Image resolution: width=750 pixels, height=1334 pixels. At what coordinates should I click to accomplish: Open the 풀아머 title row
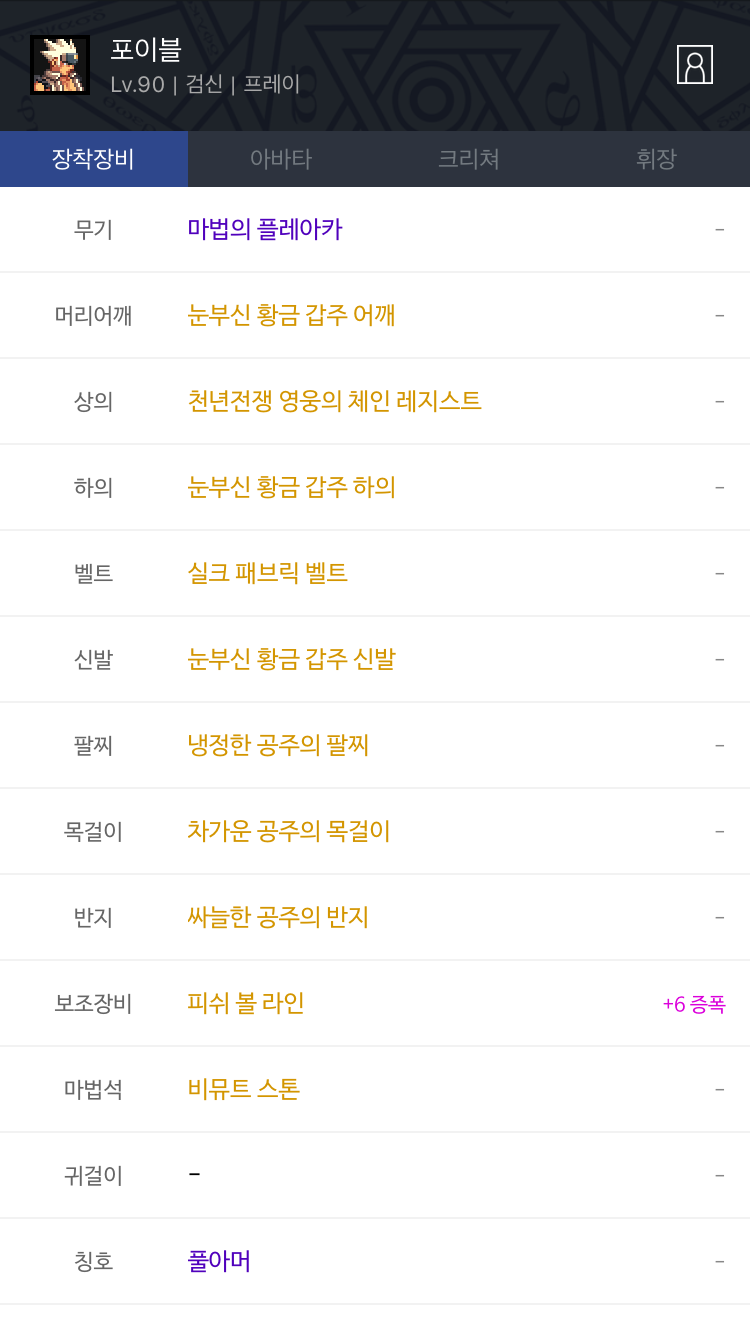tap(219, 1262)
